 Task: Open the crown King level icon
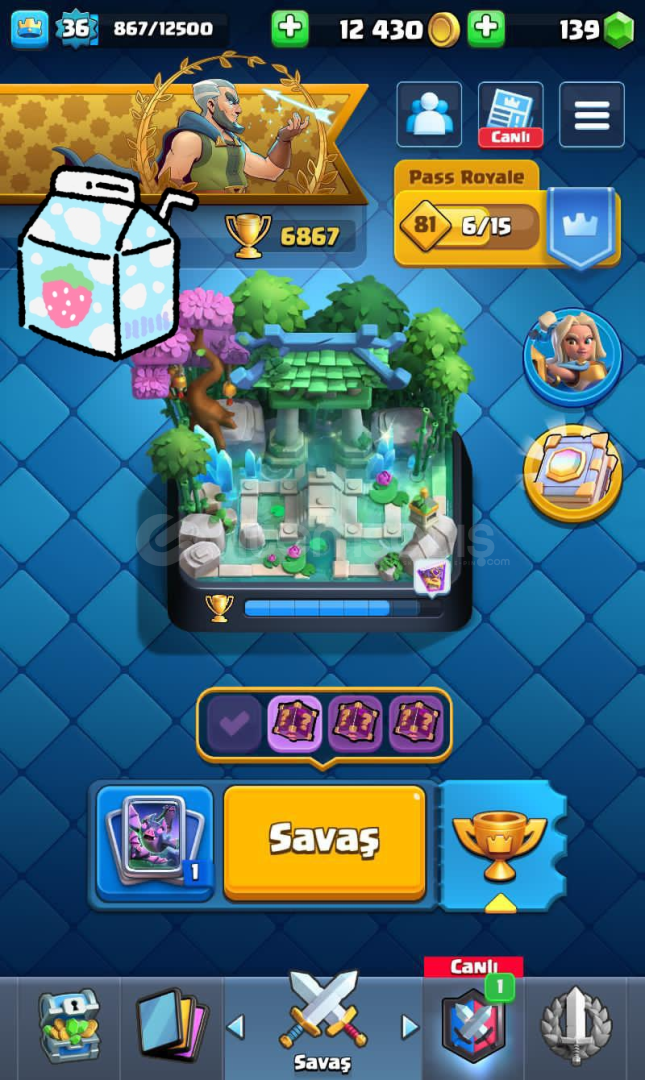[x=30, y=29]
